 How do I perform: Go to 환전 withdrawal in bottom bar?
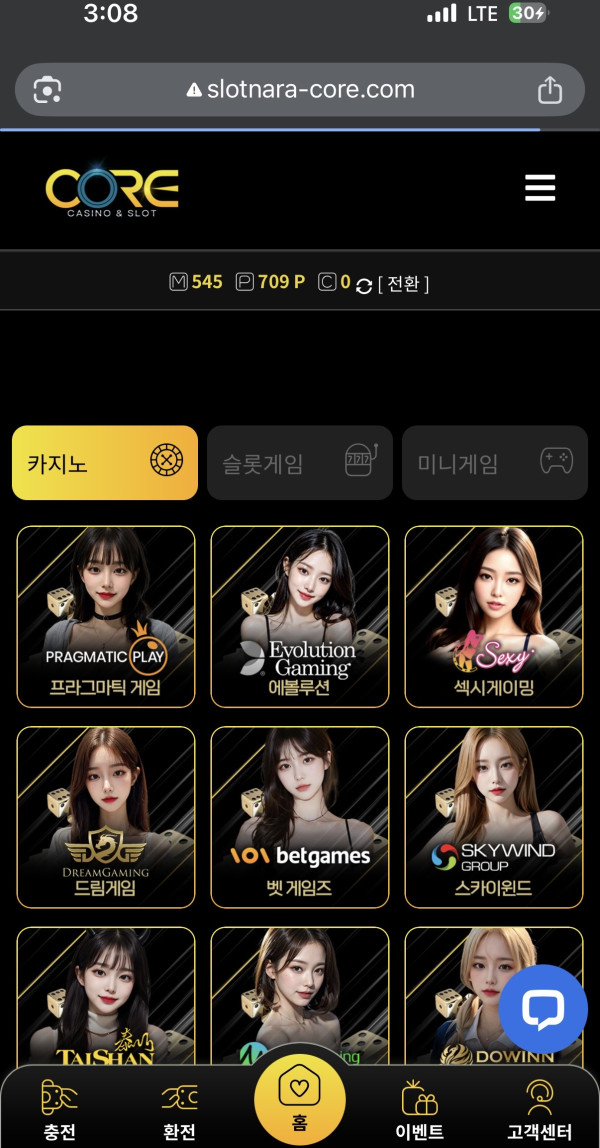[179, 1110]
